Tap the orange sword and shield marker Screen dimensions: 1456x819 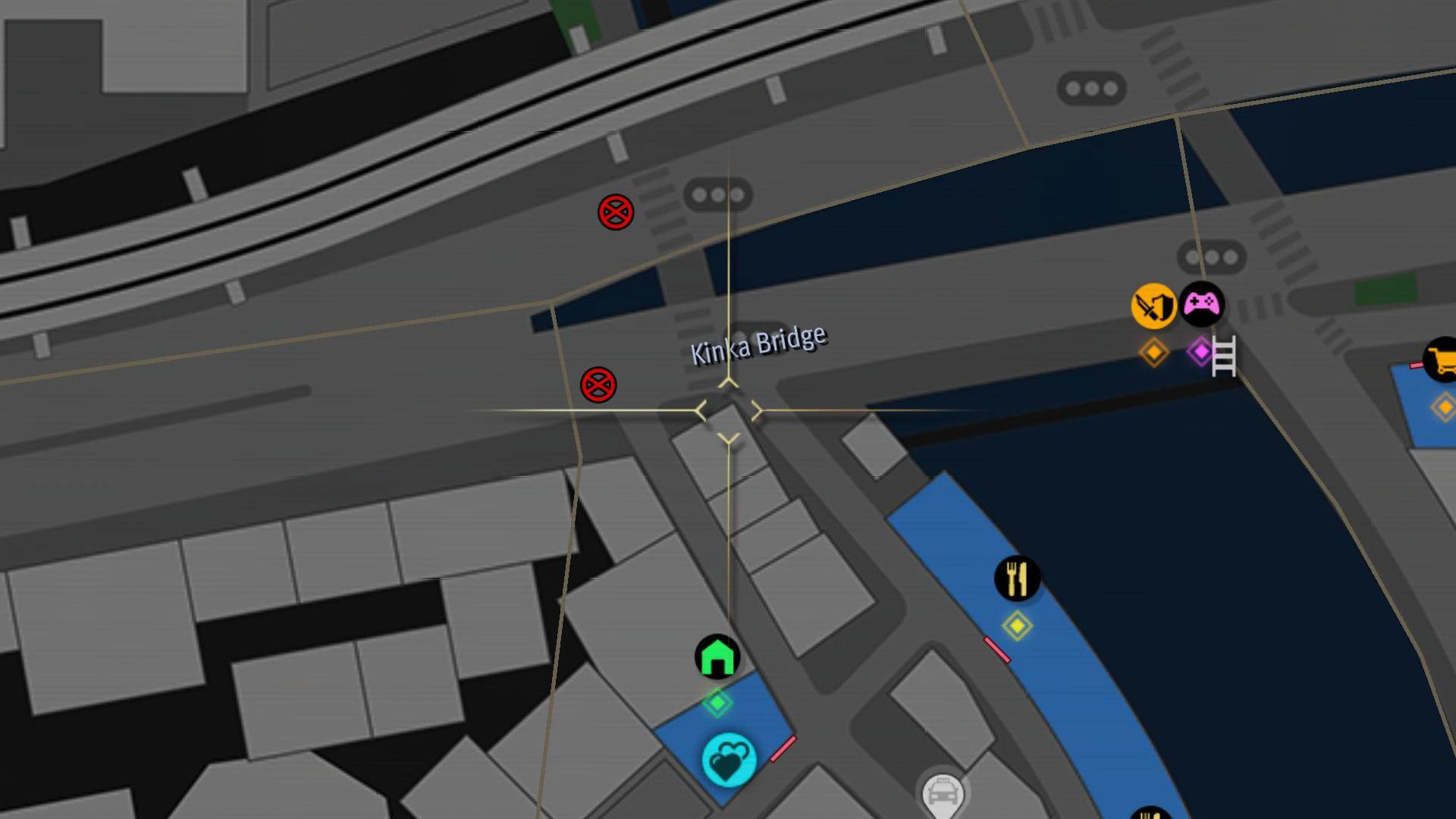point(1153,306)
